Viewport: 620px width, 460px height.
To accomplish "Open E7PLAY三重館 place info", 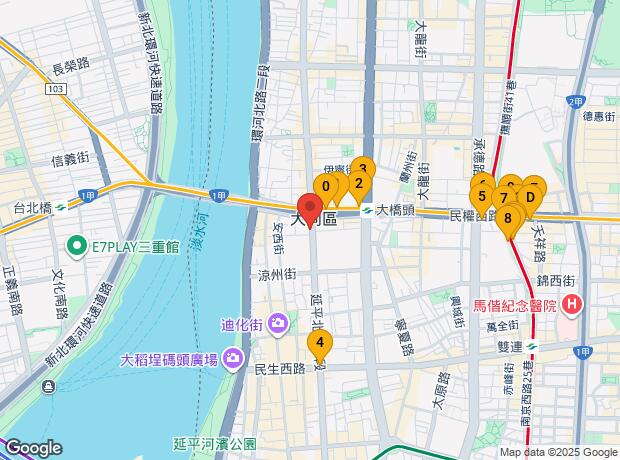I will [x=76, y=245].
